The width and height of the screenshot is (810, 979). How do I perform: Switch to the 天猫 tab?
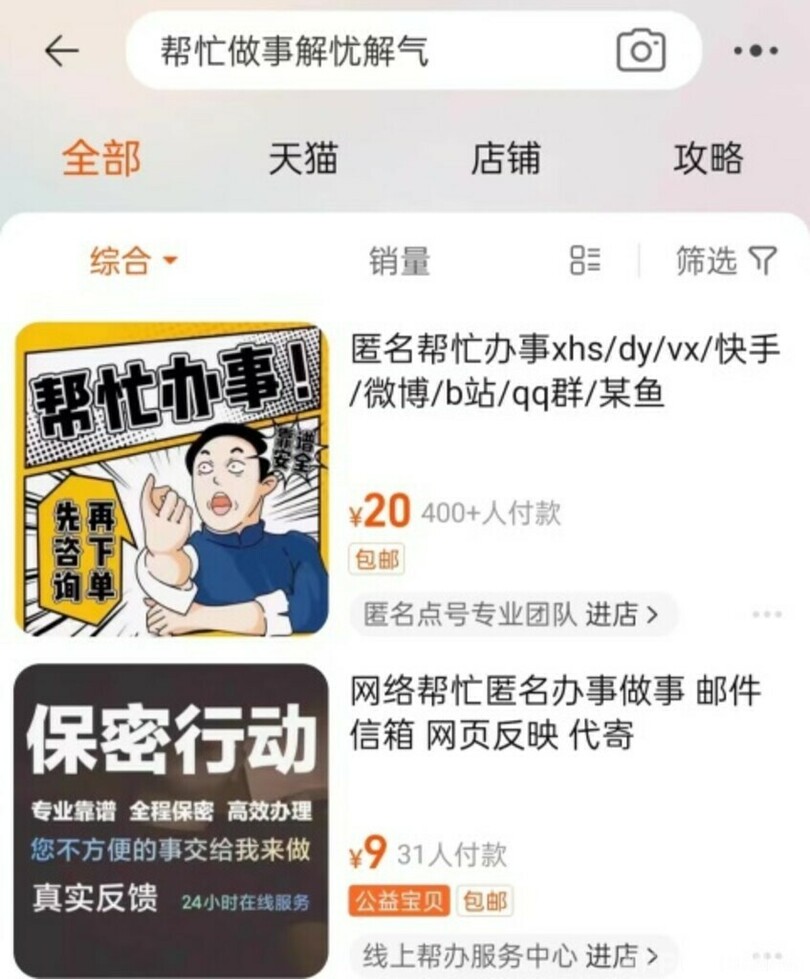[303, 158]
